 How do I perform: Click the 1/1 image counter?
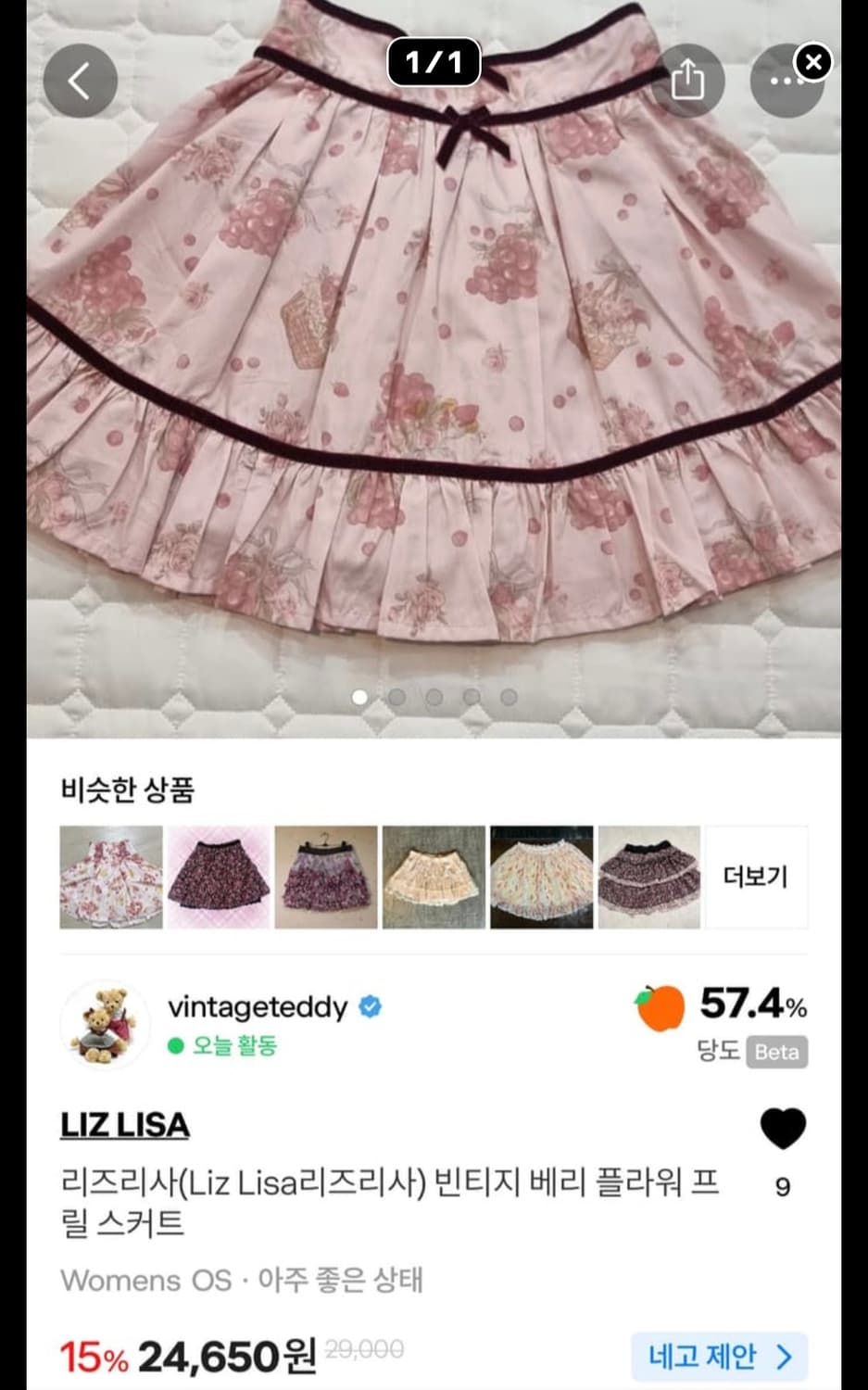point(434,62)
